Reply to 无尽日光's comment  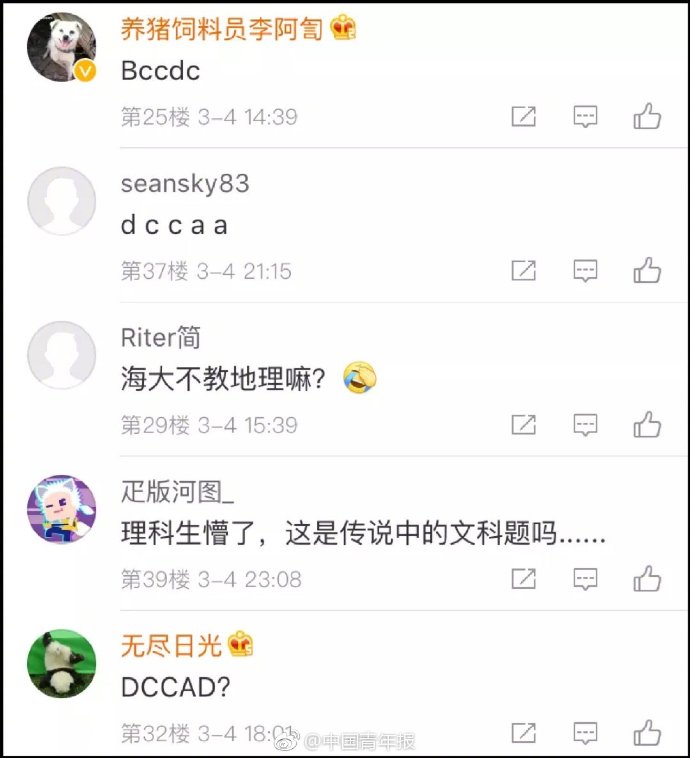tap(585, 732)
